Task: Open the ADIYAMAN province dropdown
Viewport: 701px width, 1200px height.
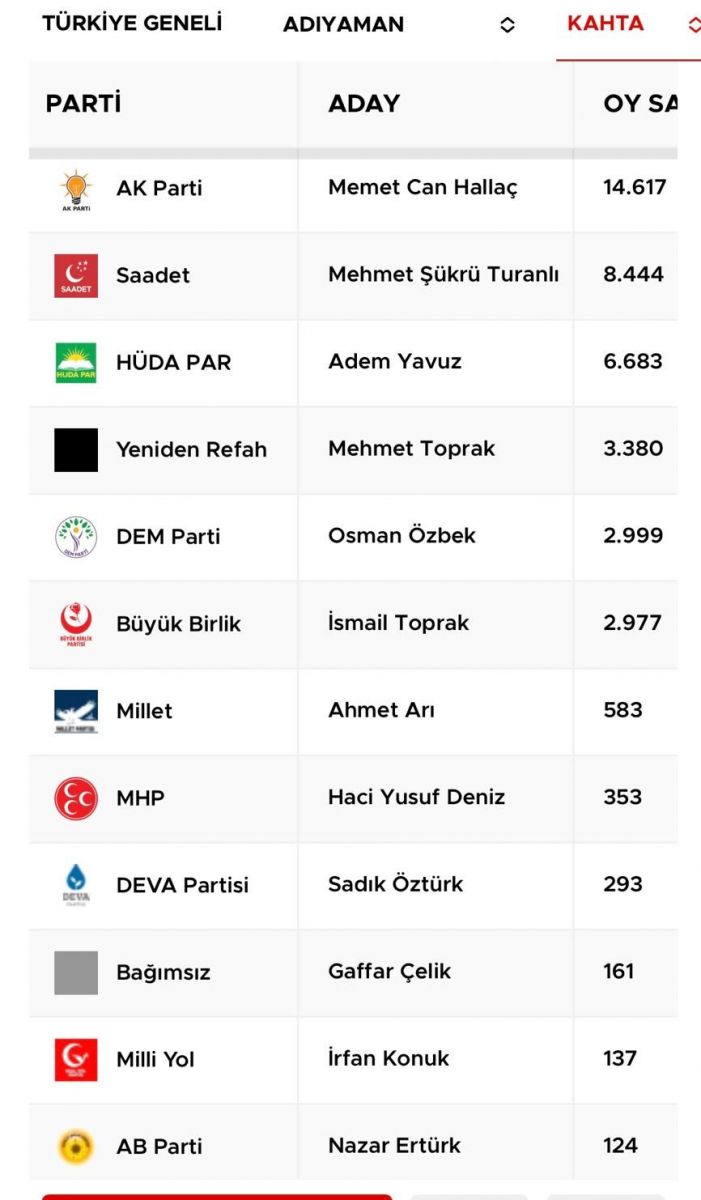Action: (x=399, y=25)
